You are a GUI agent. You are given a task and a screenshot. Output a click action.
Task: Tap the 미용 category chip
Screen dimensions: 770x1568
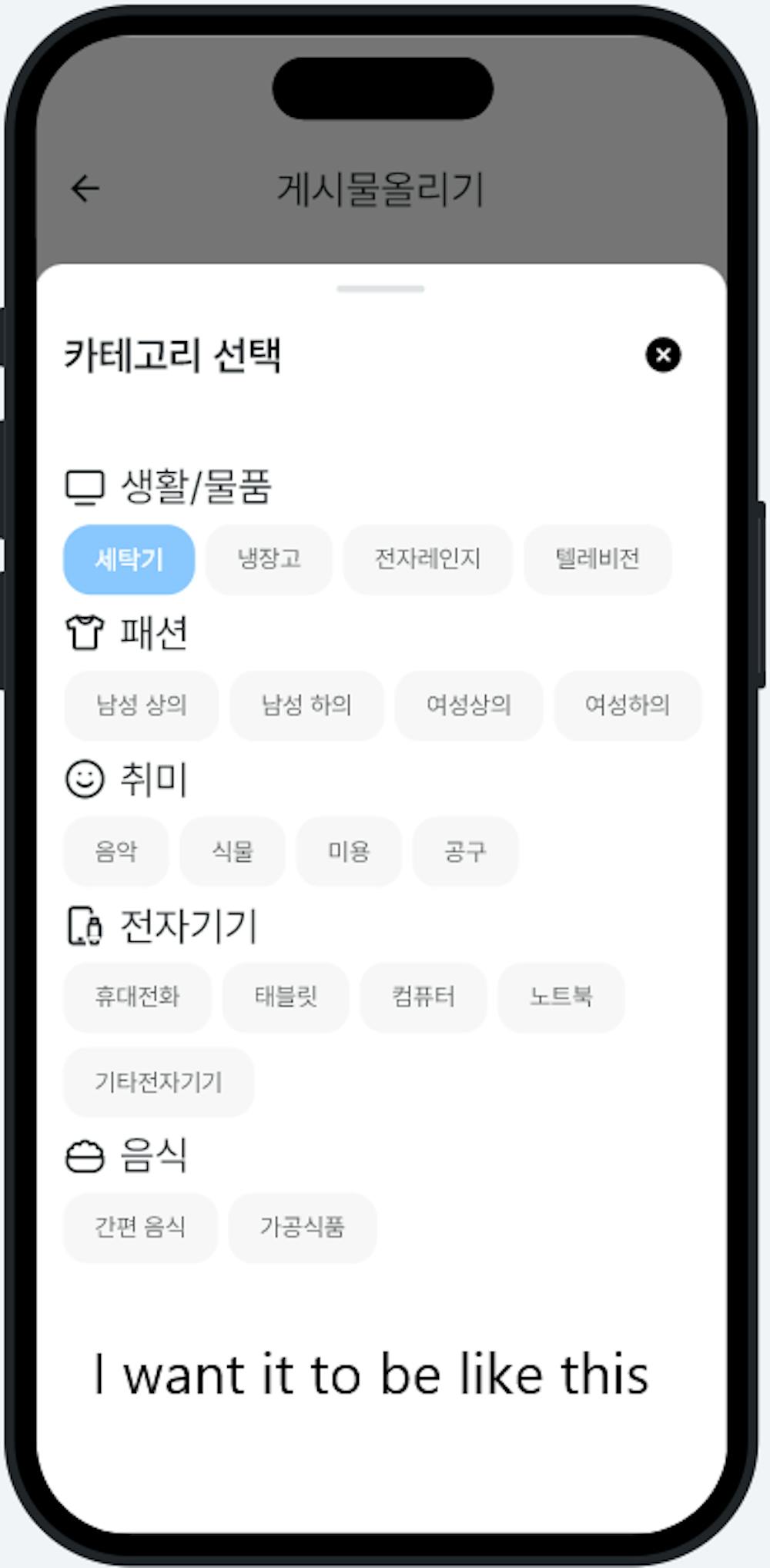[x=349, y=852]
